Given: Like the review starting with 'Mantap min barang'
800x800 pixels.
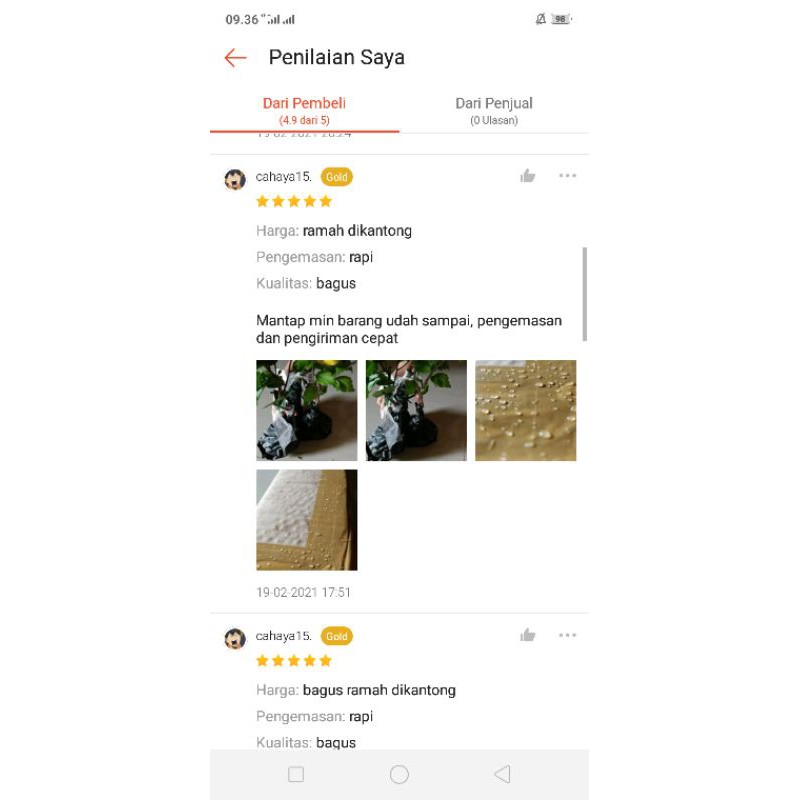Looking at the screenshot, I should pyautogui.click(x=528, y=176).
